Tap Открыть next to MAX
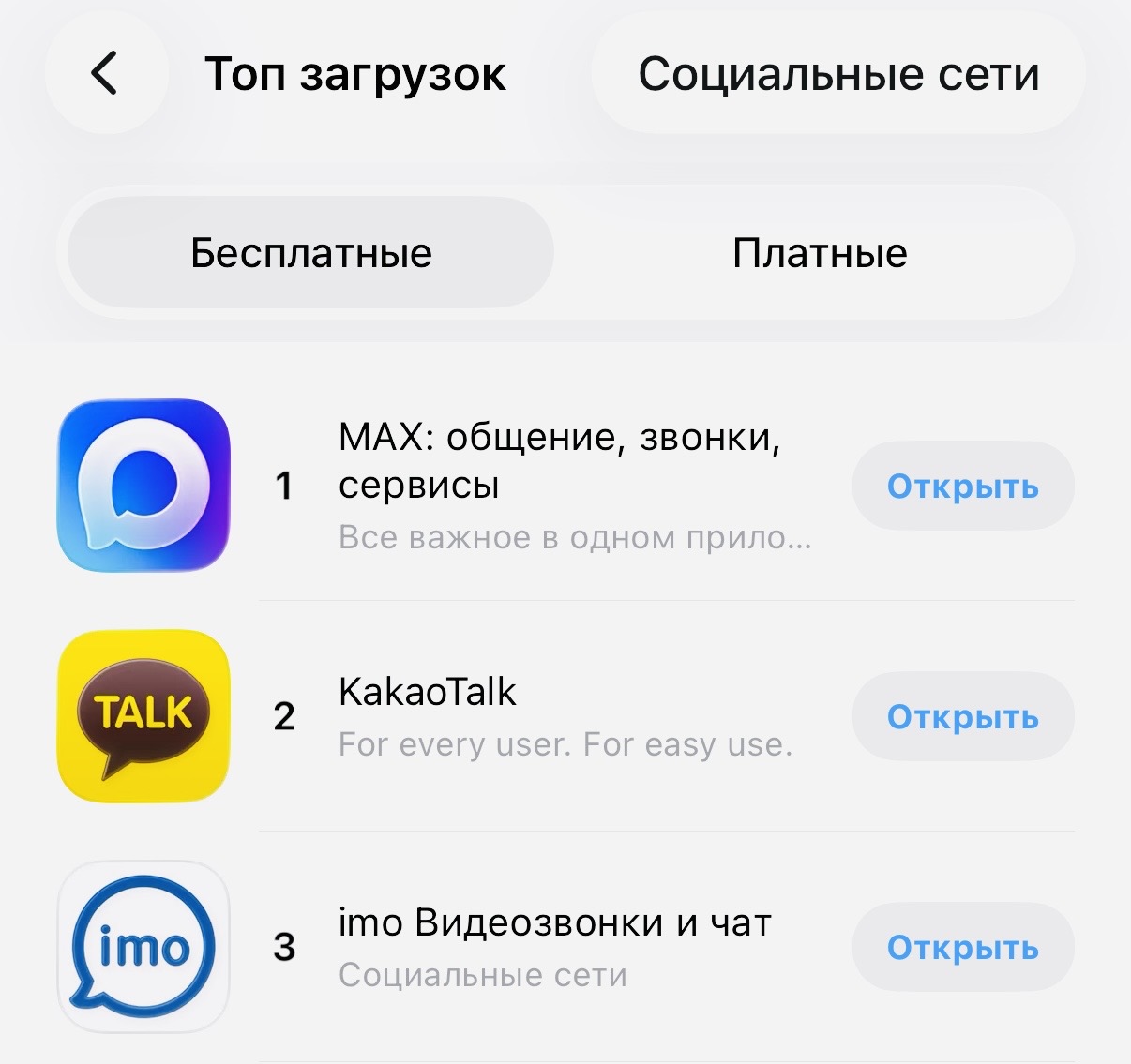Screen dimensions: 1131x1064 click(962, 487)
